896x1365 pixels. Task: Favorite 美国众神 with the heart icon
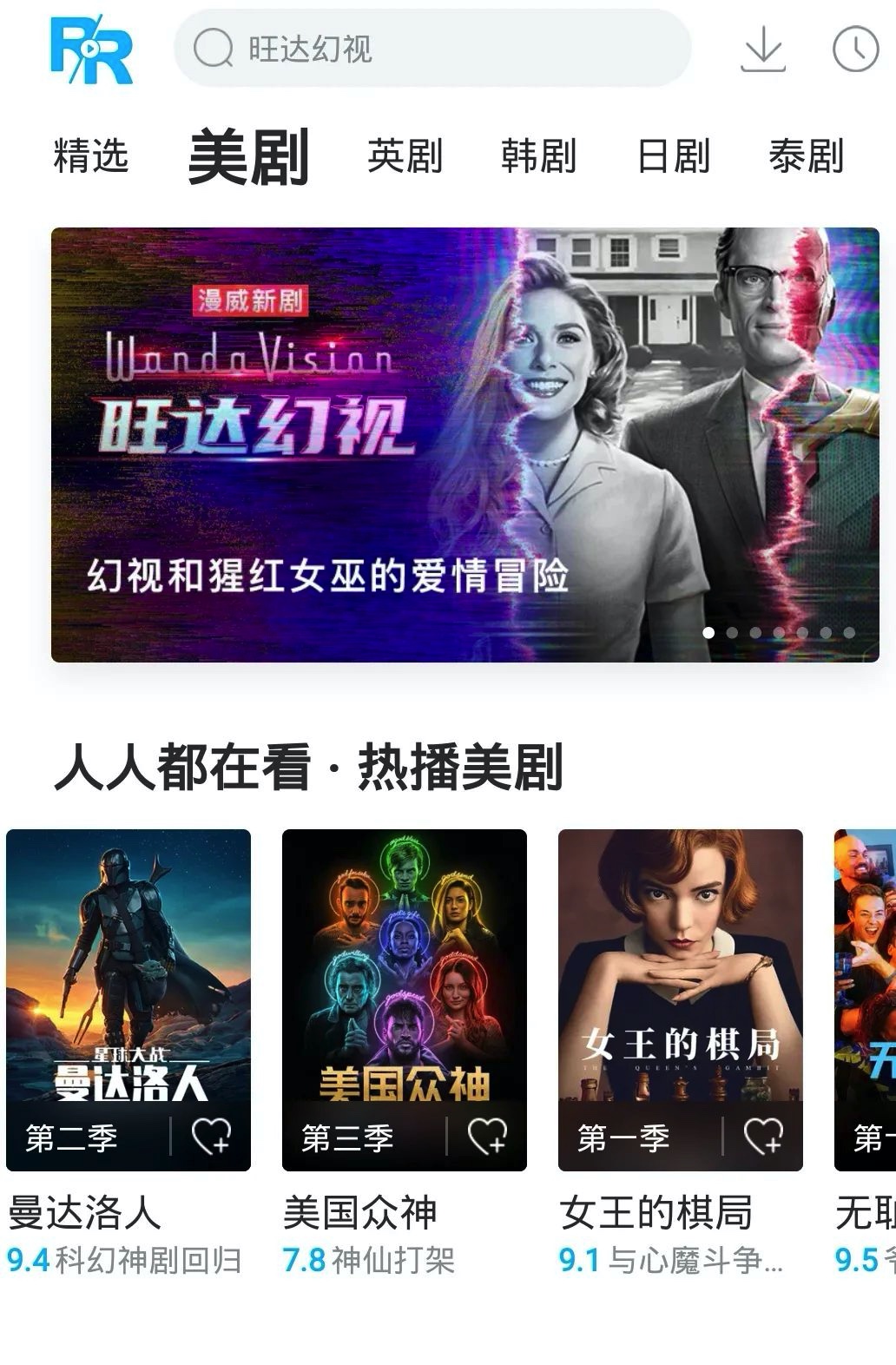pyautogui.click(x=487, y=1136)
